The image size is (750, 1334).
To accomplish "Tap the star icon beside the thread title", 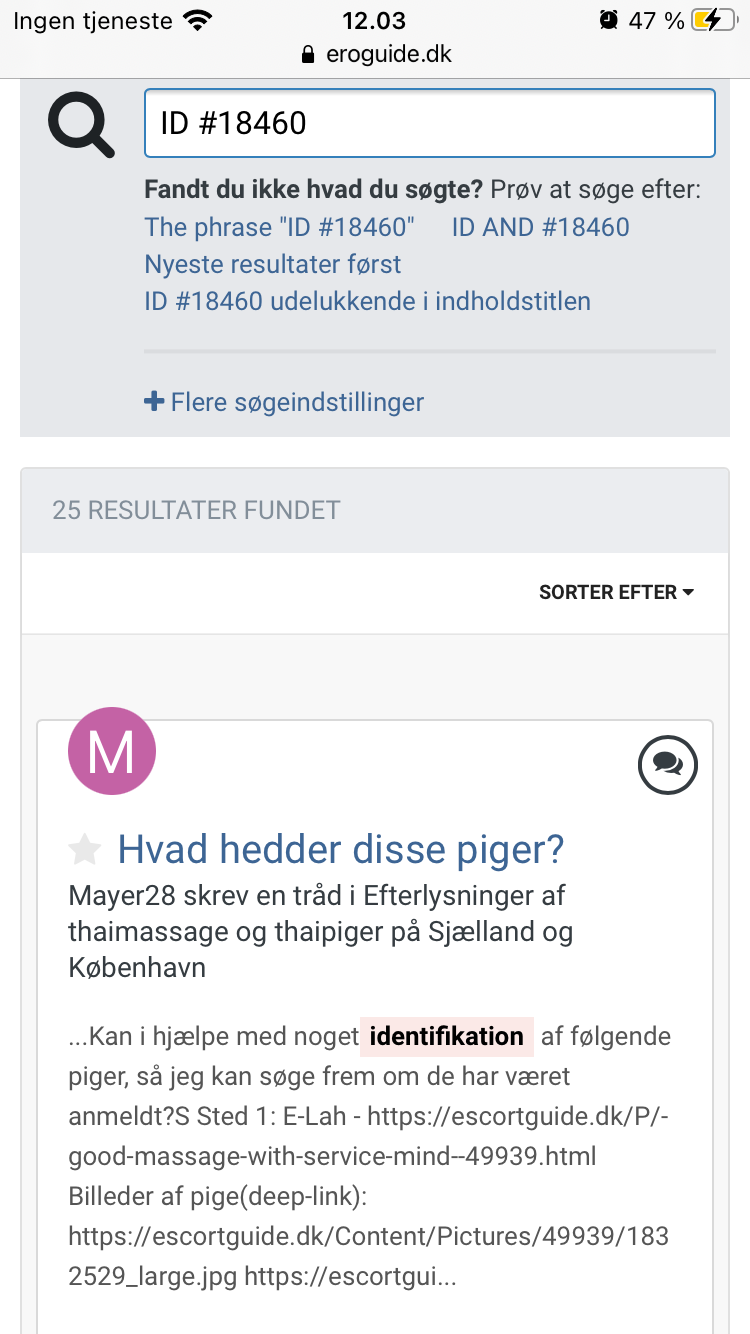I will 85,851.
